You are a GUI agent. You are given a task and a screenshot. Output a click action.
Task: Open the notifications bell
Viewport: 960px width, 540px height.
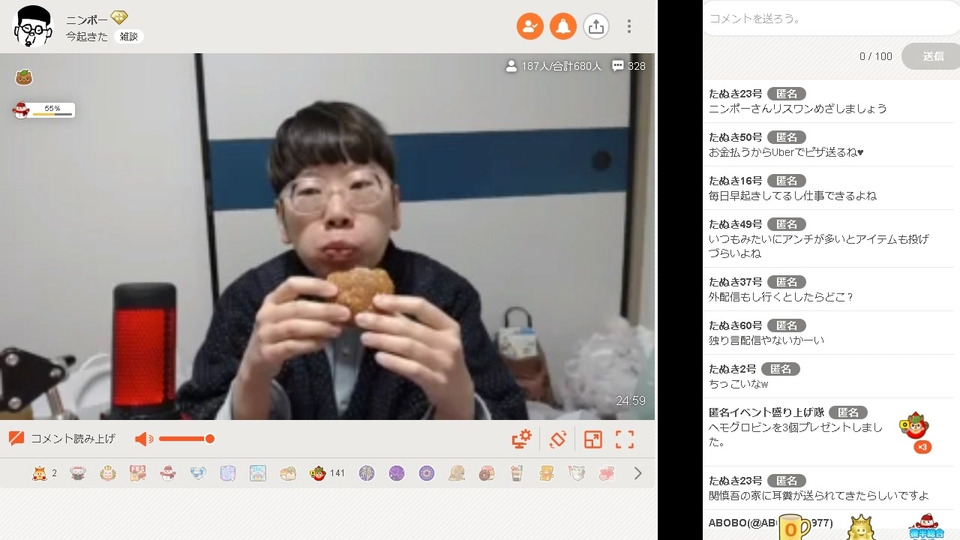563,26
